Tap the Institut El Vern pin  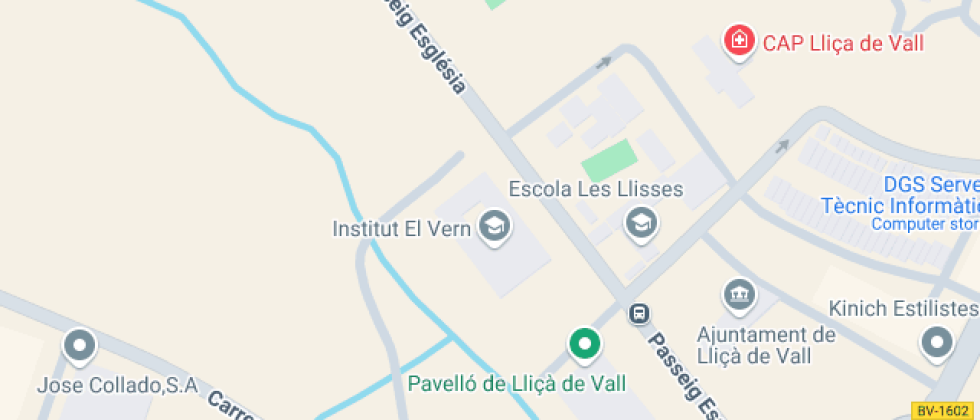tap(495, 228)
